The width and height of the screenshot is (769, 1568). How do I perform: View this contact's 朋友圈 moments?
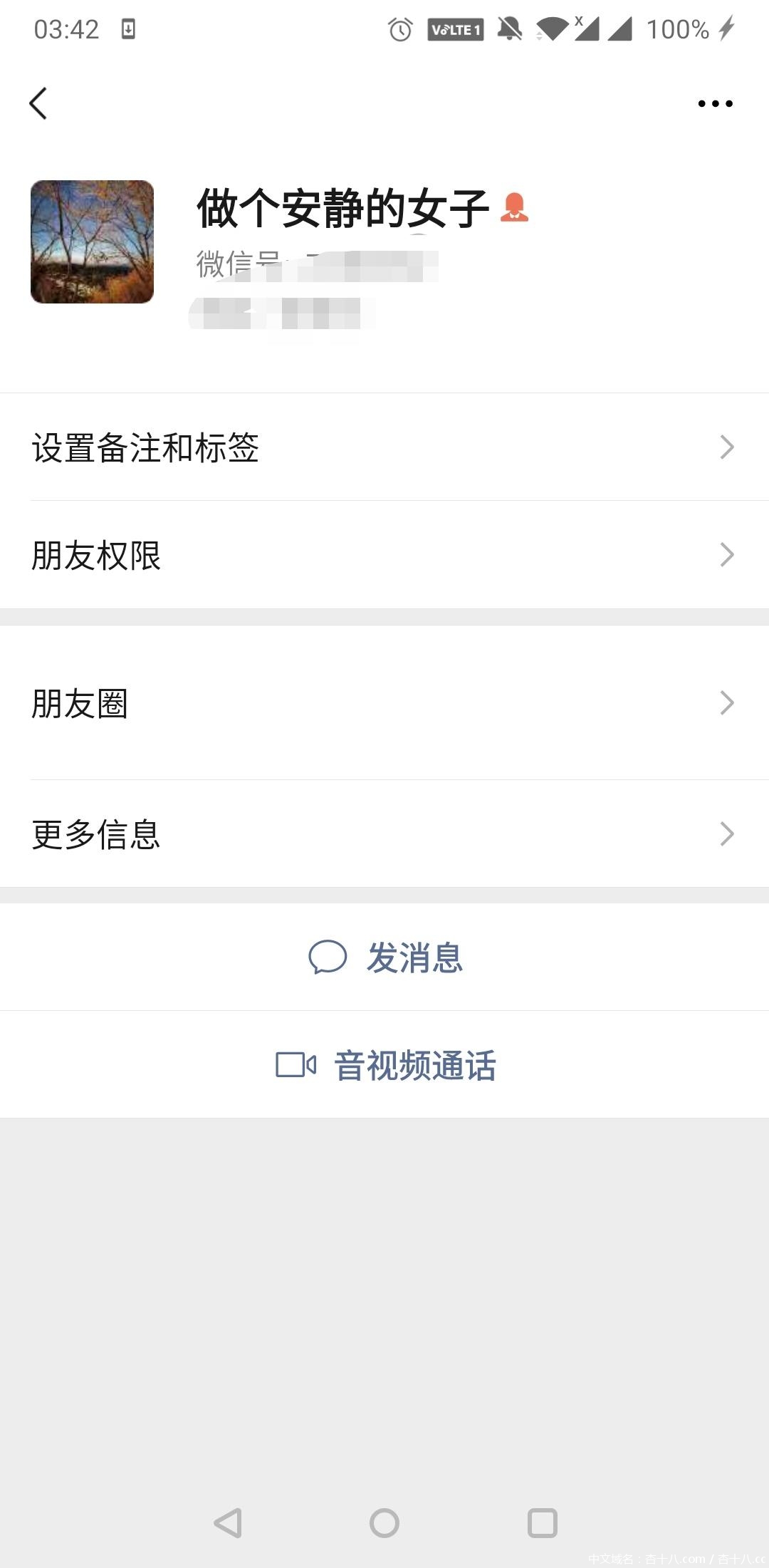click(384, 703)
